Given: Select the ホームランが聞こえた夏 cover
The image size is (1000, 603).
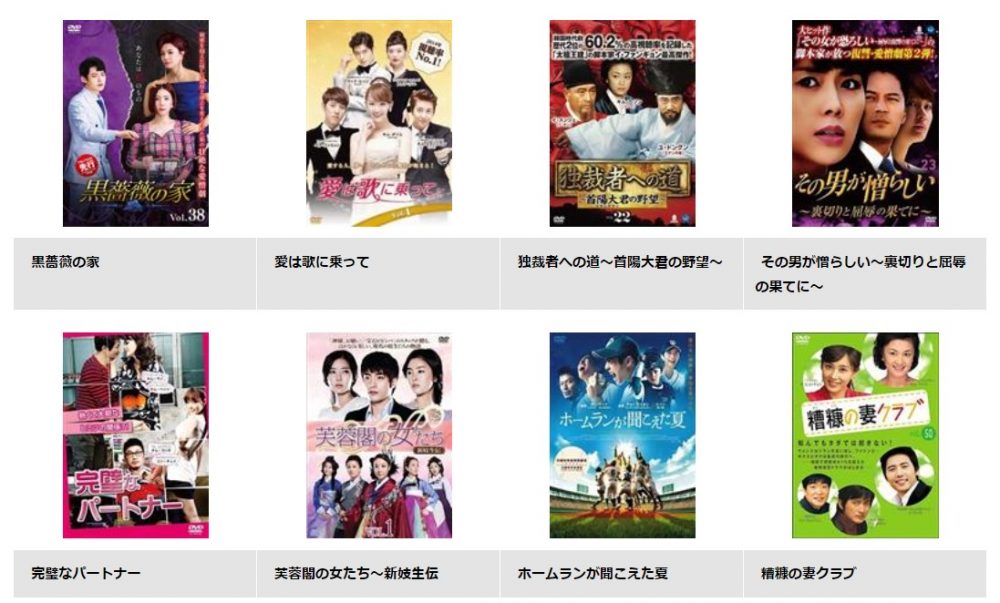Looking at the screenshot, I should point(622,435).
